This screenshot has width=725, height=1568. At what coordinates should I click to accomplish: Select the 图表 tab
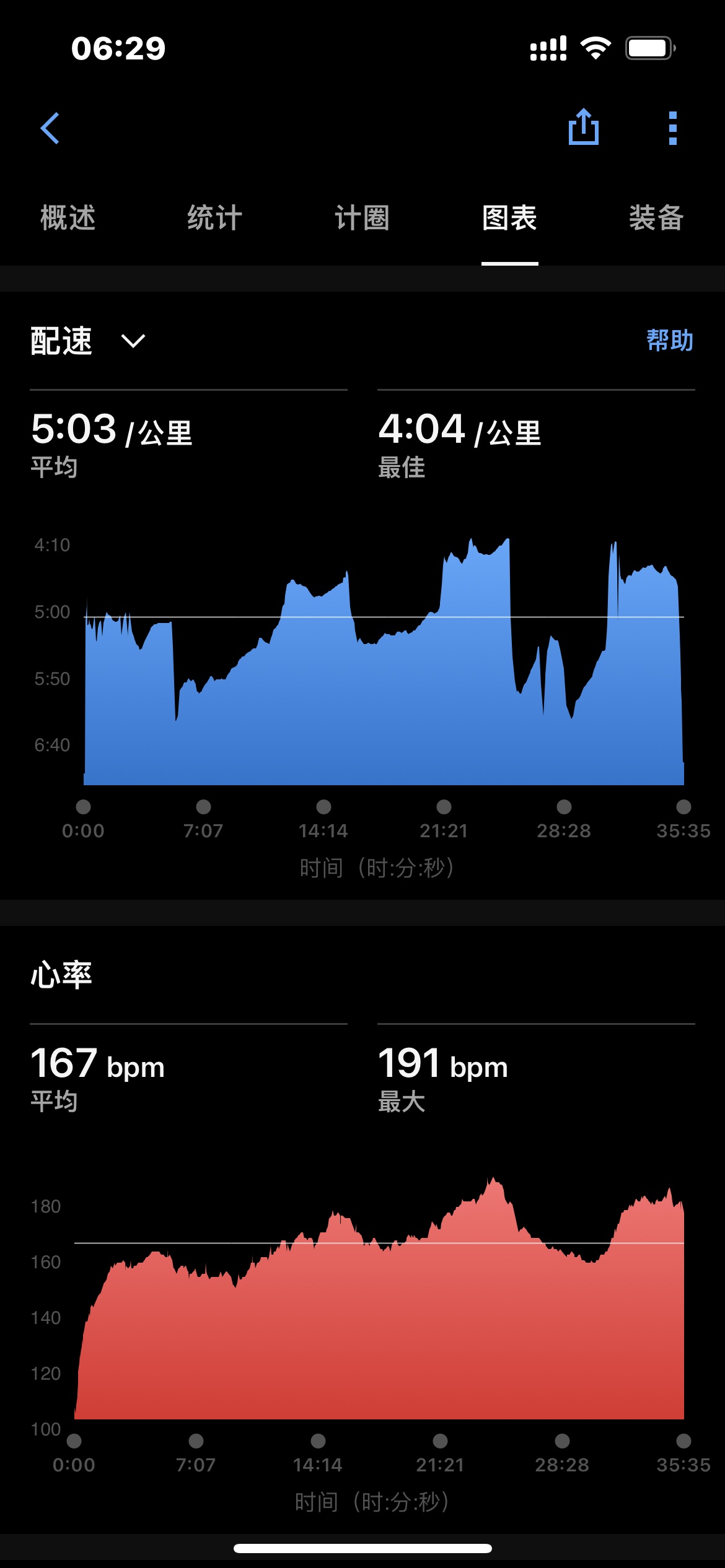(x=509, y=218)
